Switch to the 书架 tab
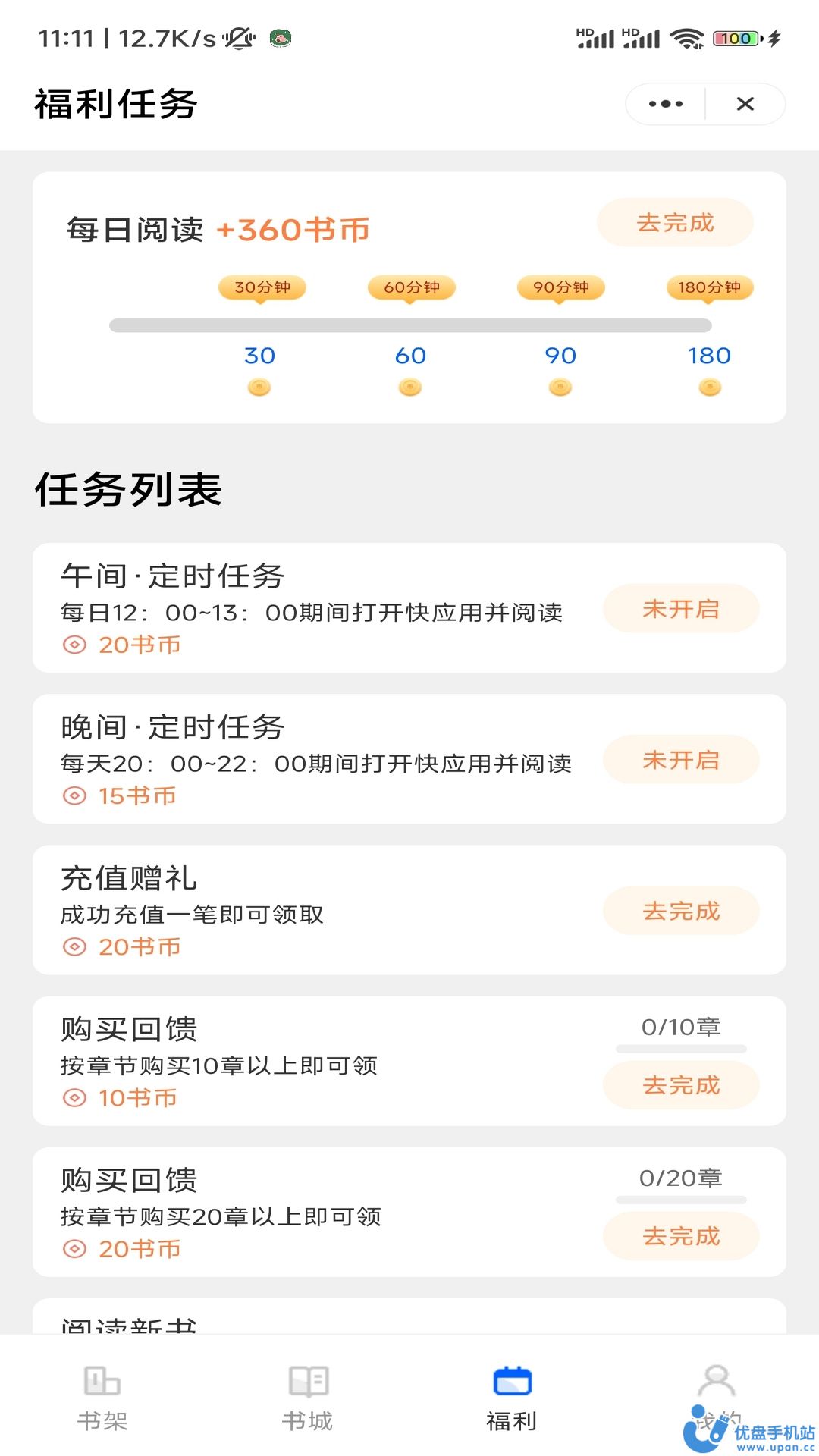This screenshot has width=819, height=1456. point(102,1398)
